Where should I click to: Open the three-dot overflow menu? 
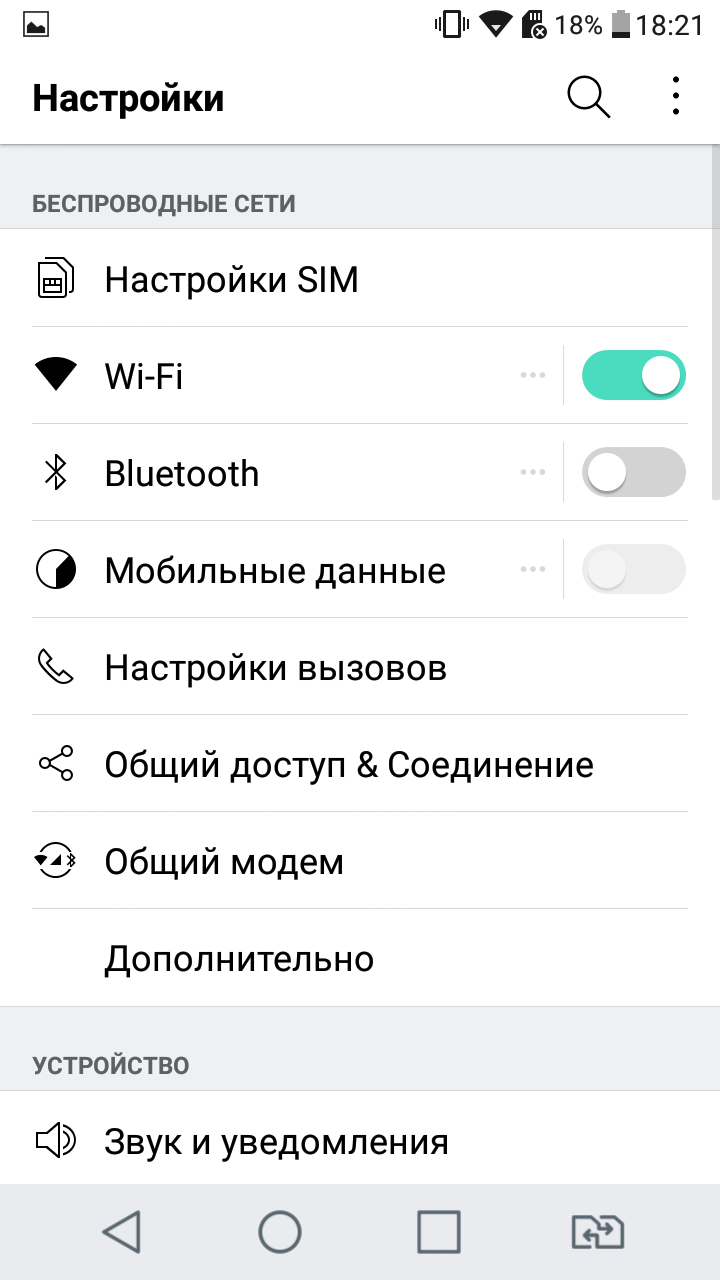pyautogui.click(x=677, y=96)
